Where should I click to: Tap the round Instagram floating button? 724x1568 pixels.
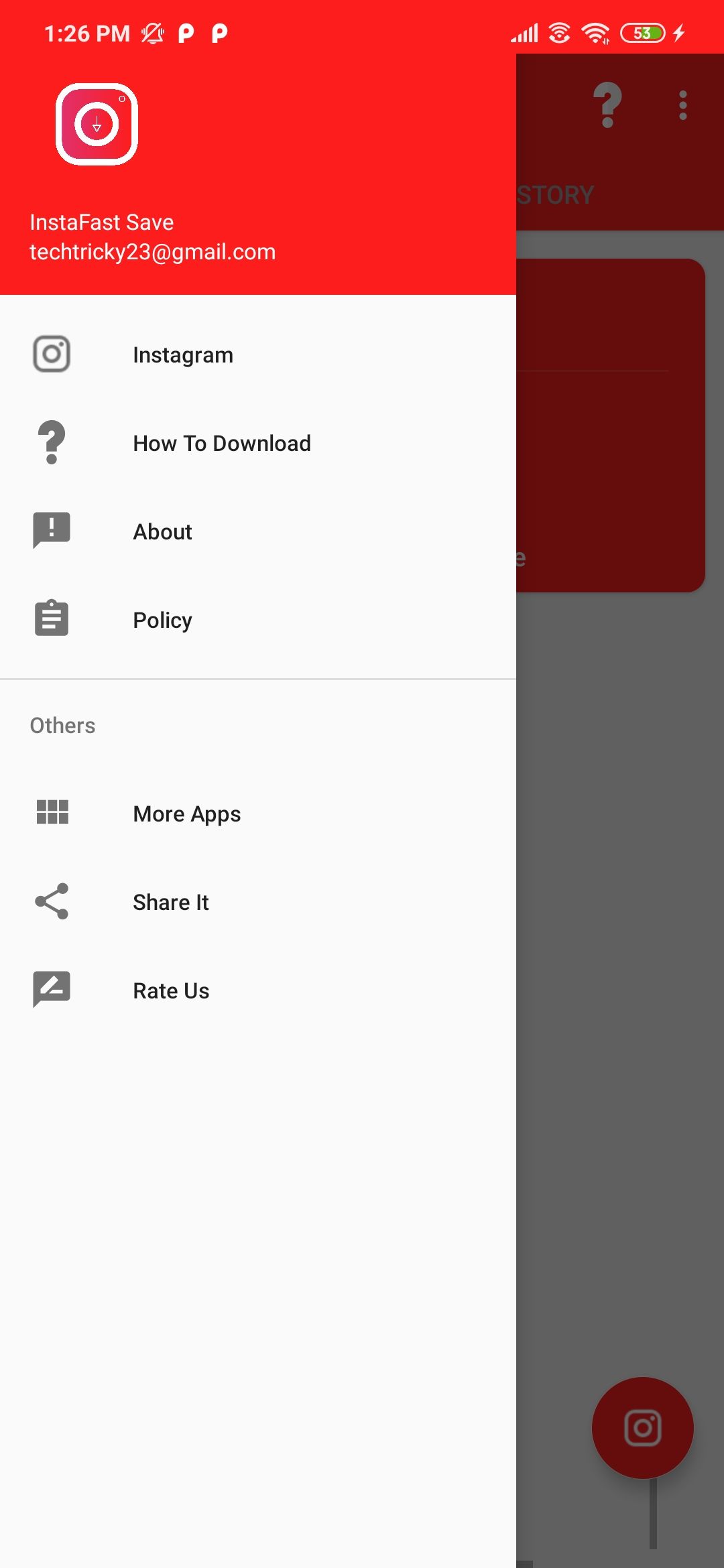point(642,1427)
